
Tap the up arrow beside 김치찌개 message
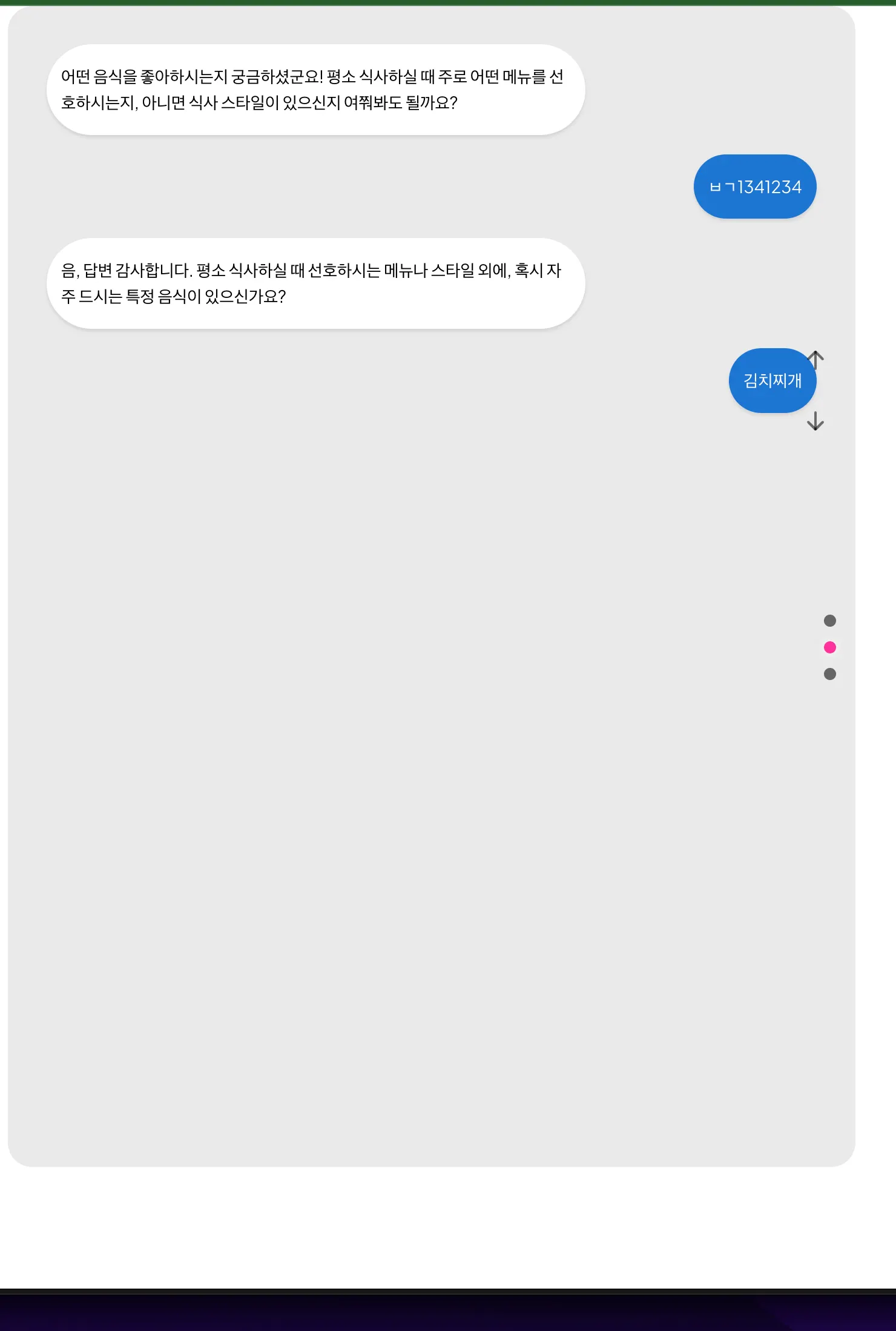pyautogui.click(x=815, y=360)
